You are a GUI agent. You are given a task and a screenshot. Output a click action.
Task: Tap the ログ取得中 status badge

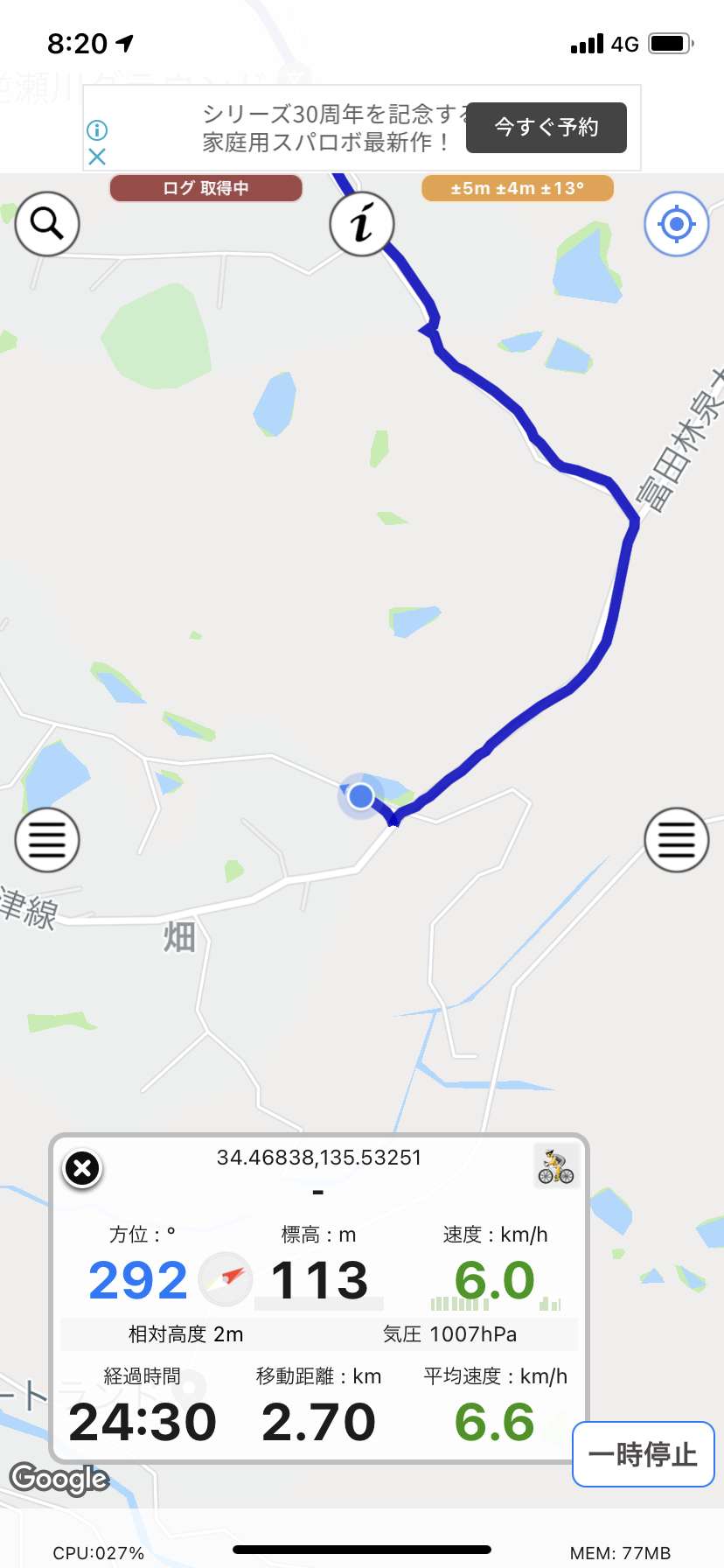pyautogui.click(x=206, y=188)
